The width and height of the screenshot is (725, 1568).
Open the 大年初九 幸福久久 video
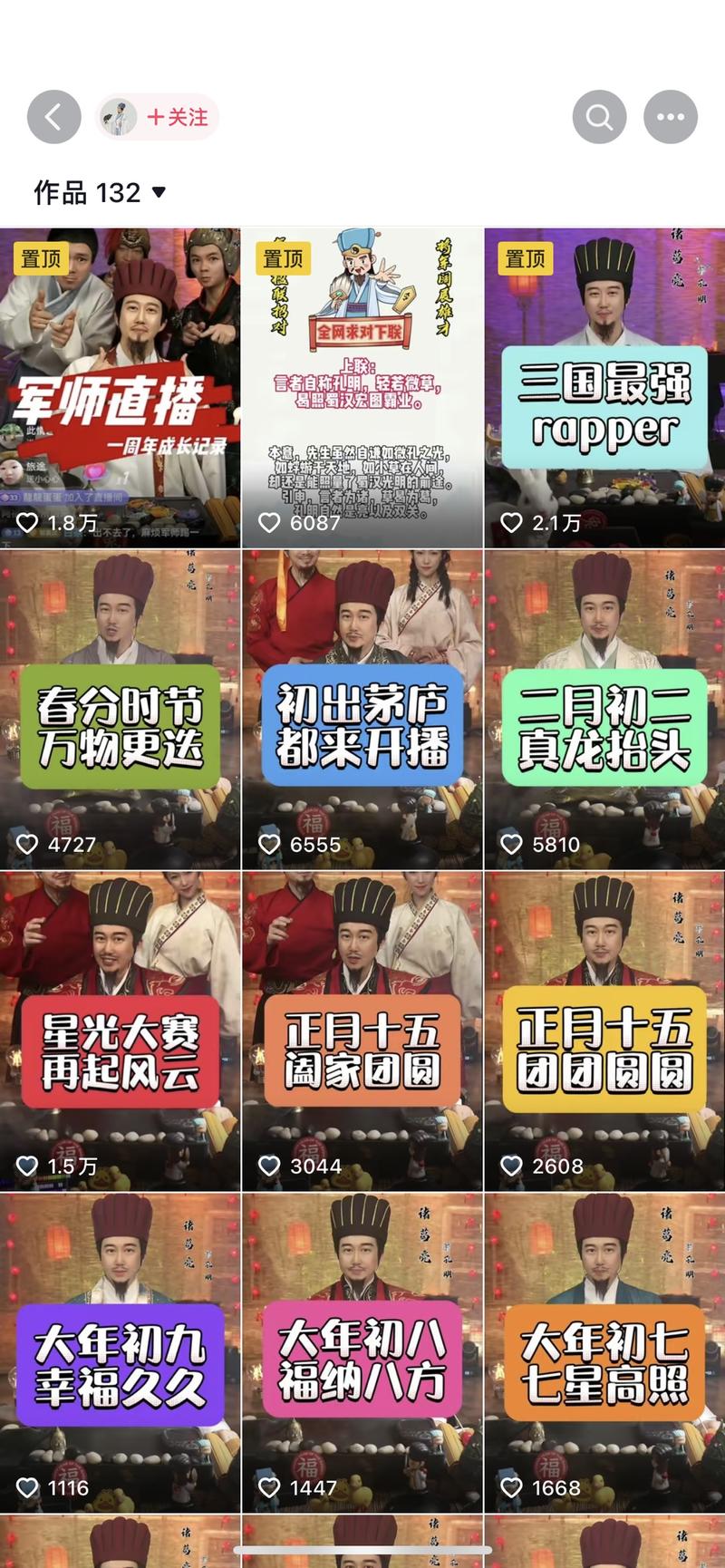[x=120, y=1353]
